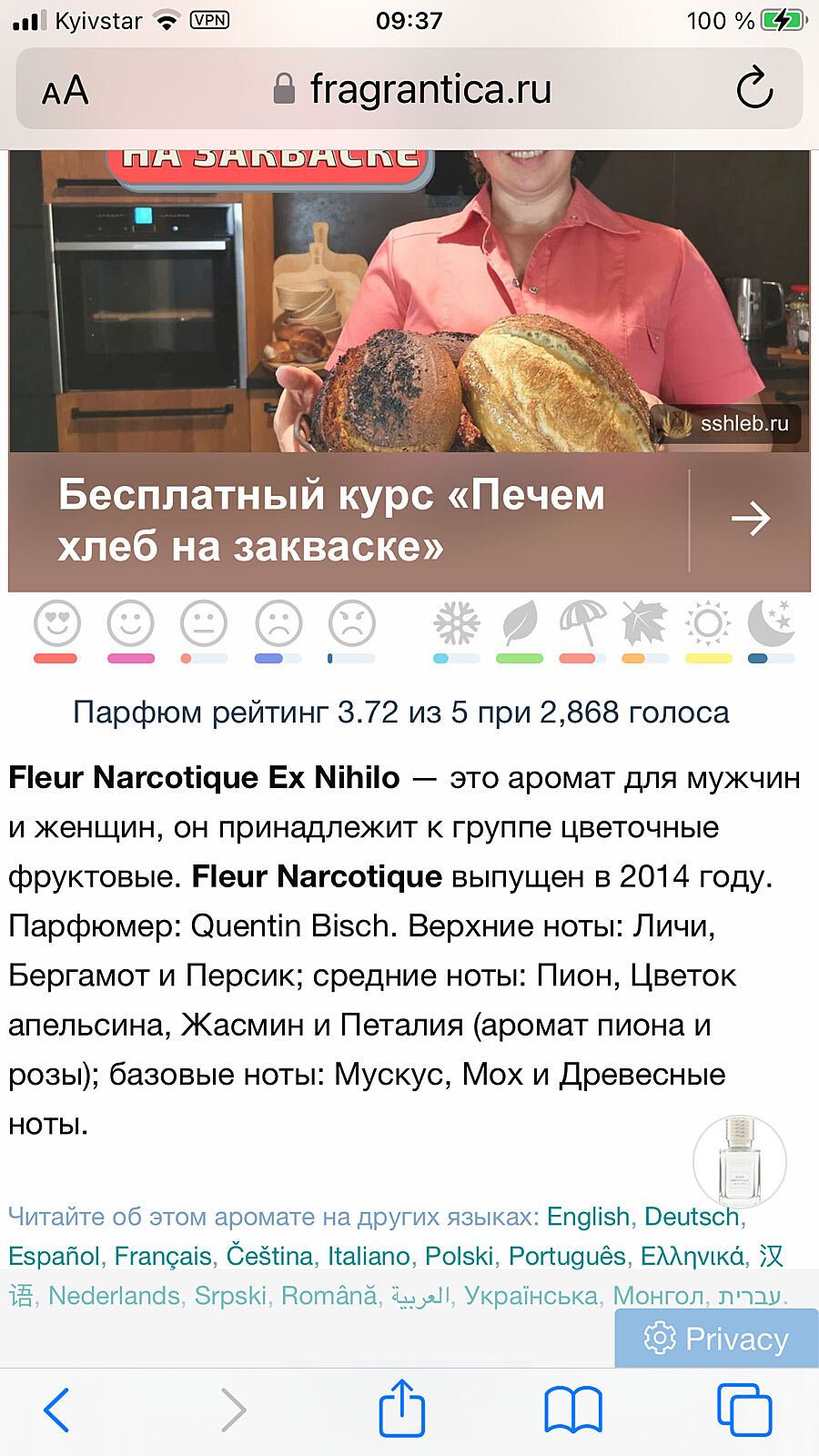
Task: Vote with the smiling like face
Action: point(130,624)
